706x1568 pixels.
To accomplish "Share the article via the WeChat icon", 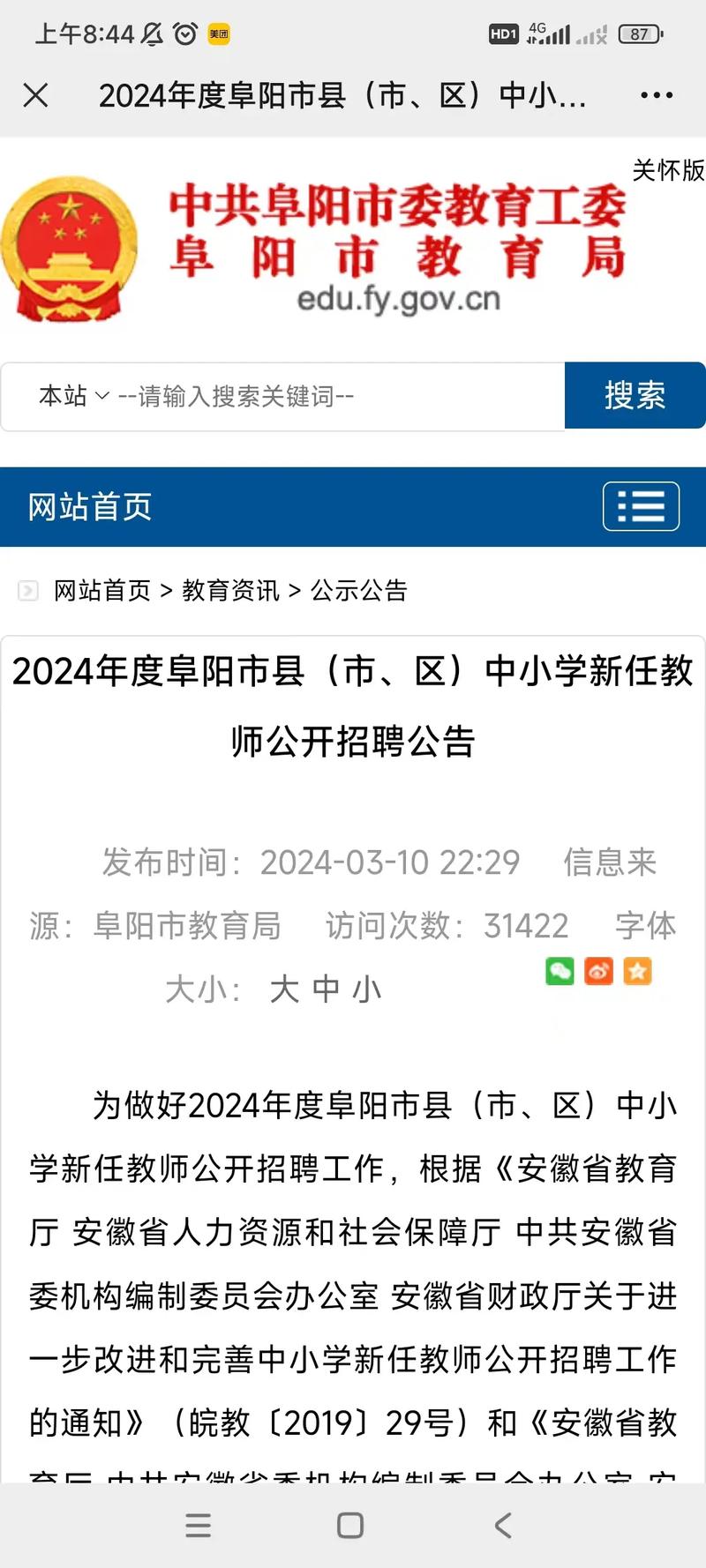I will (559, 971).
